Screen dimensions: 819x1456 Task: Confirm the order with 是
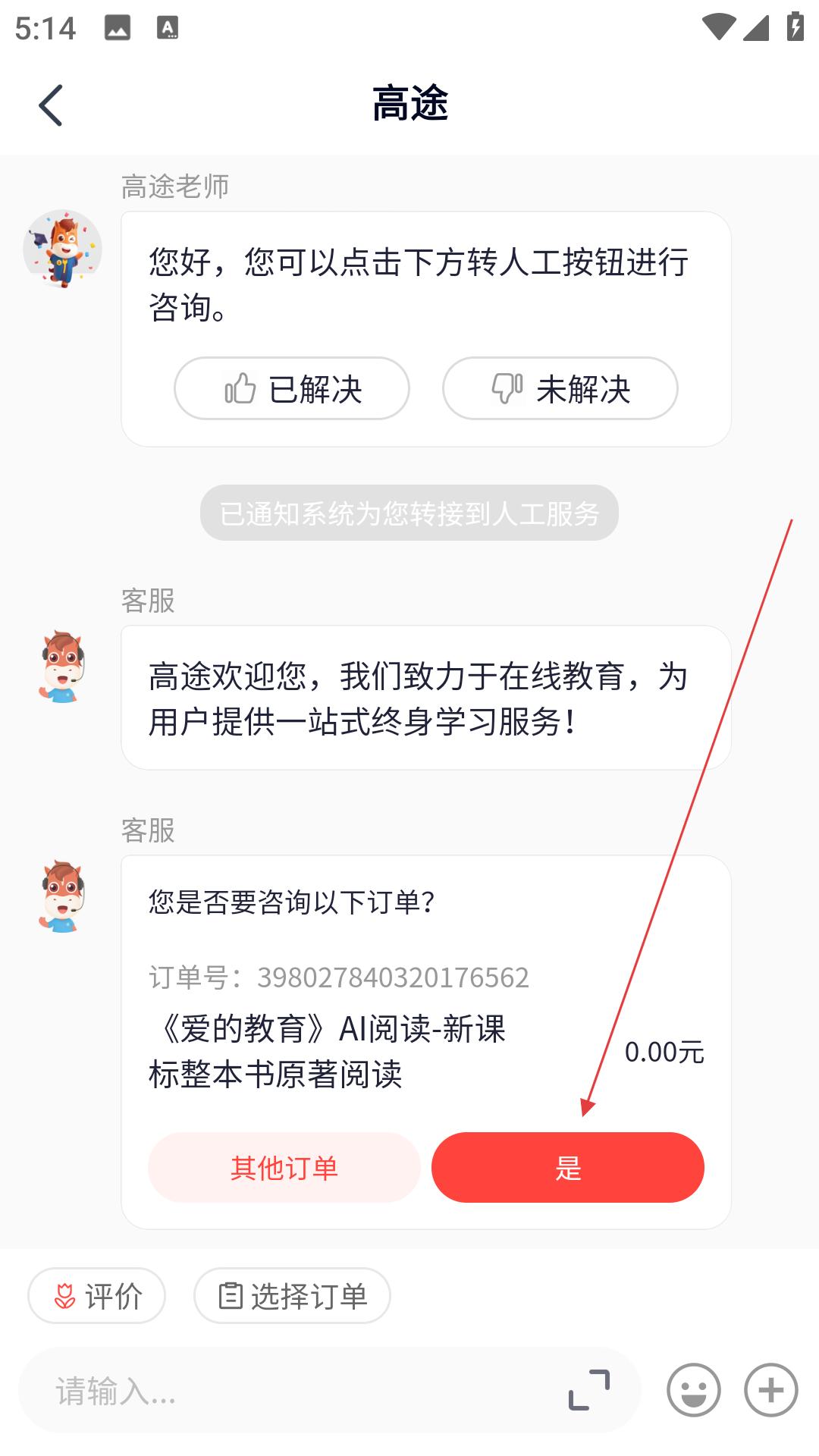pos(567,1167)
